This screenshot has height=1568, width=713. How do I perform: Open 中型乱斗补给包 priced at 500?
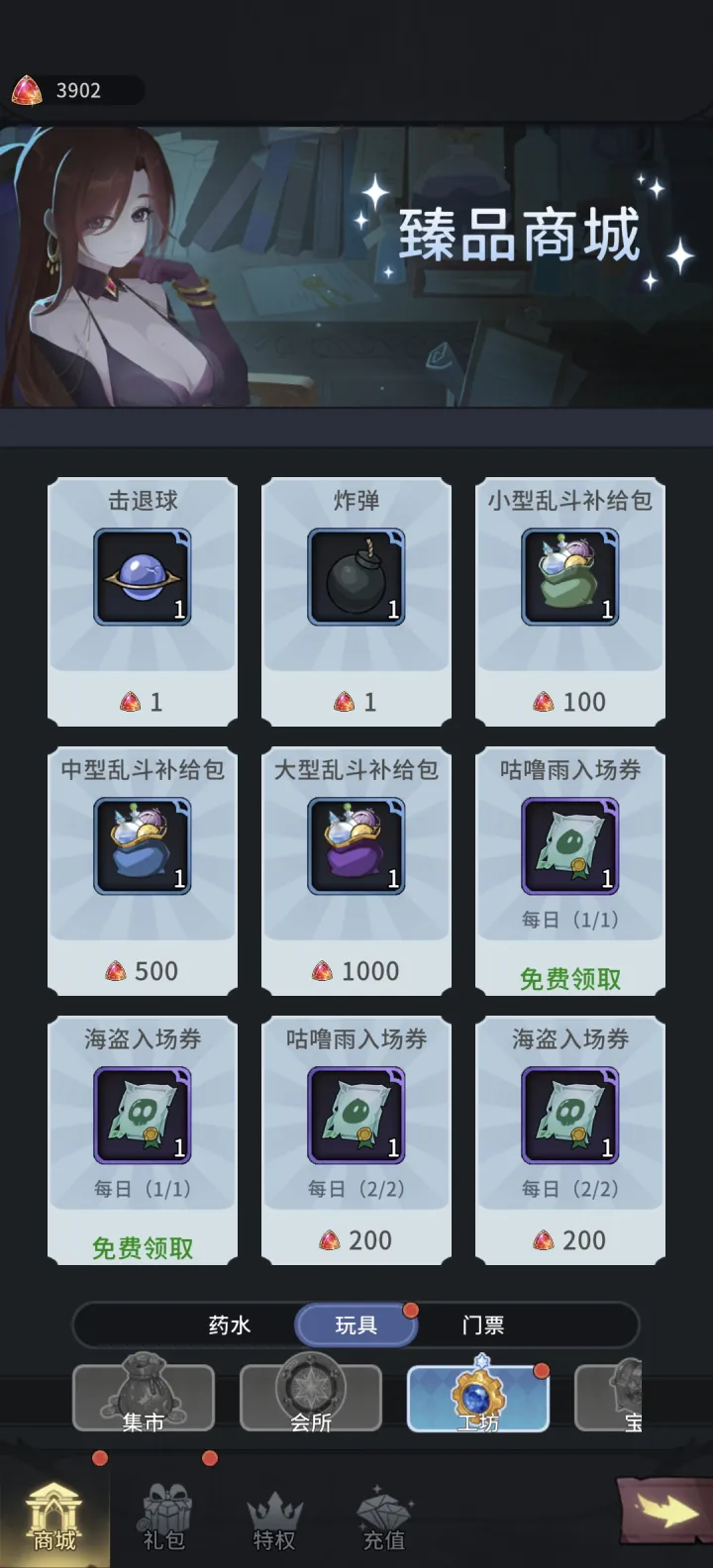point(143,869)
